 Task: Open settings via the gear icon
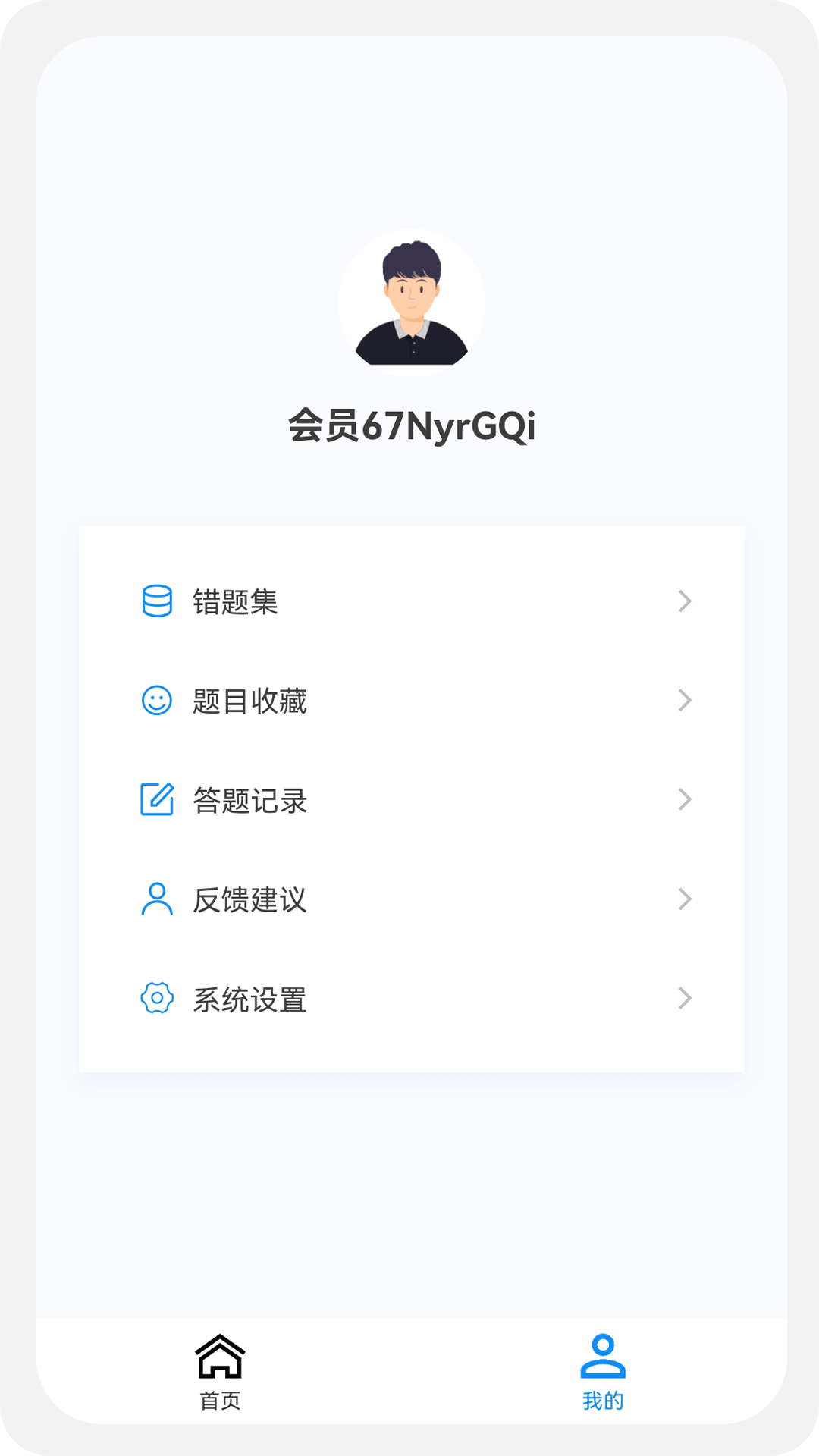pyautogui.click(x=157, y=1000)
